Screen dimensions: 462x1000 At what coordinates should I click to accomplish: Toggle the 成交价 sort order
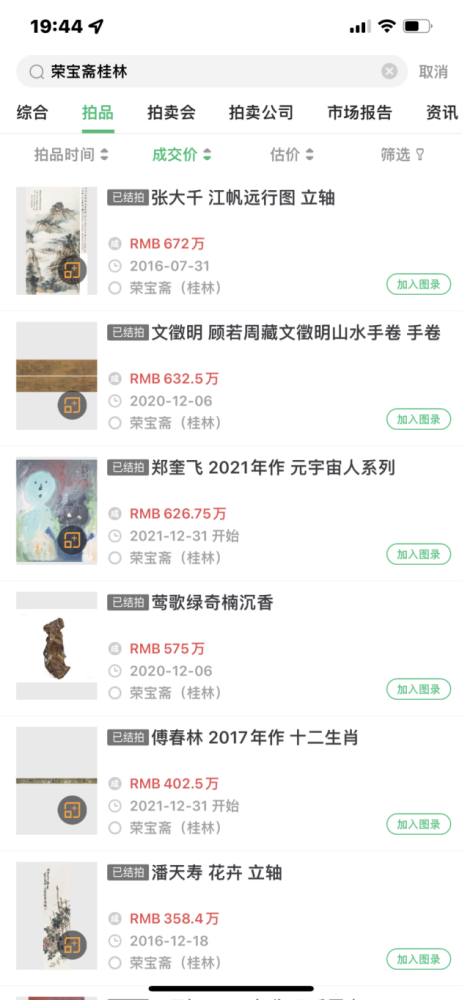coord(181,154)
